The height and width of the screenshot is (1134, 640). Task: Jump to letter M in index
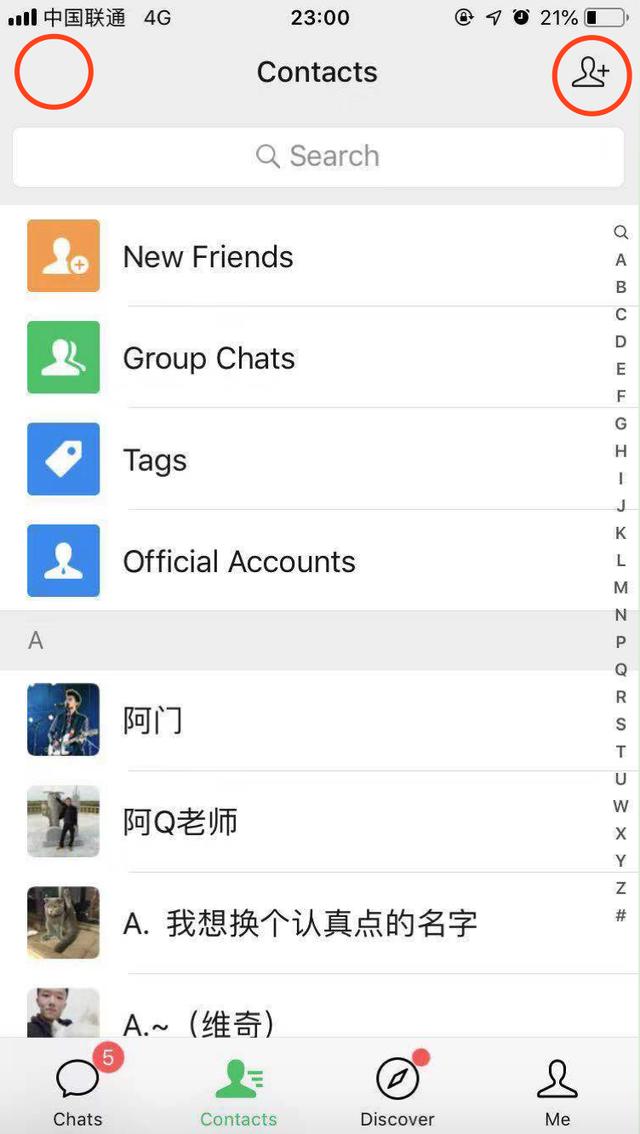621,587
